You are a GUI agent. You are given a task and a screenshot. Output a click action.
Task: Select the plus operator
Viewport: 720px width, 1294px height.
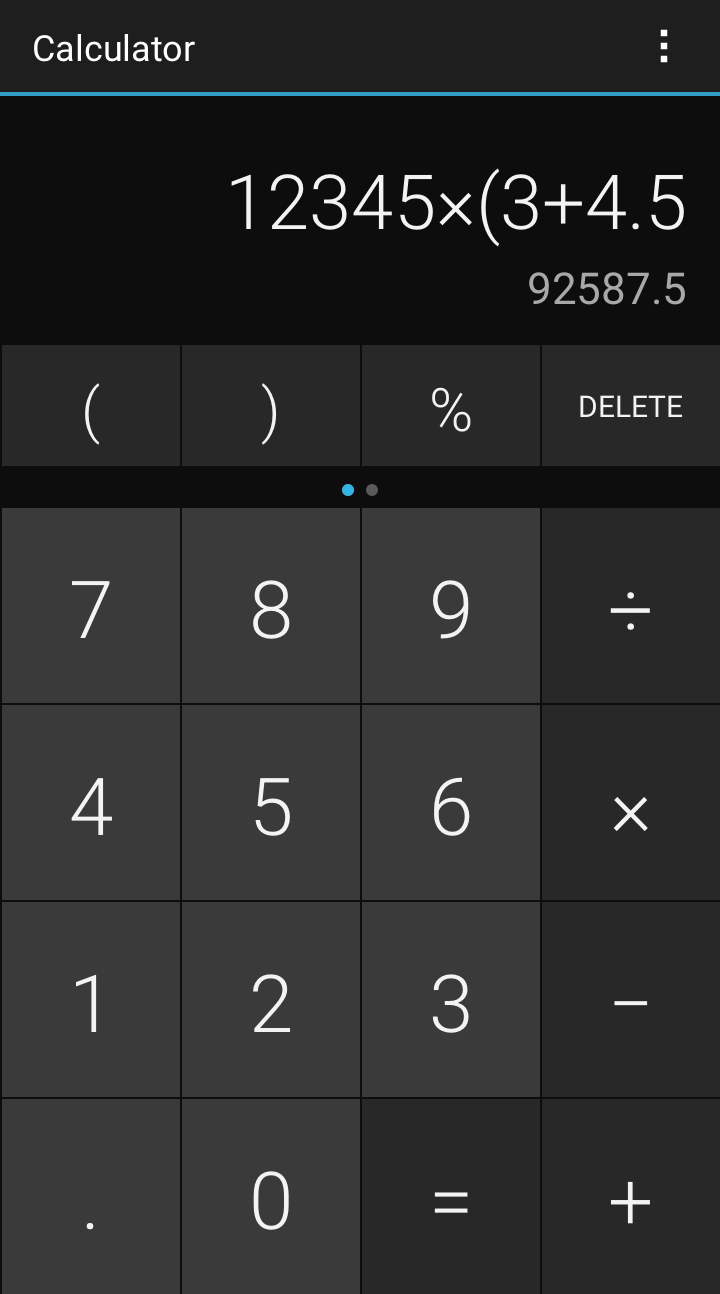pyautogui.click(x=631, y=1197)
